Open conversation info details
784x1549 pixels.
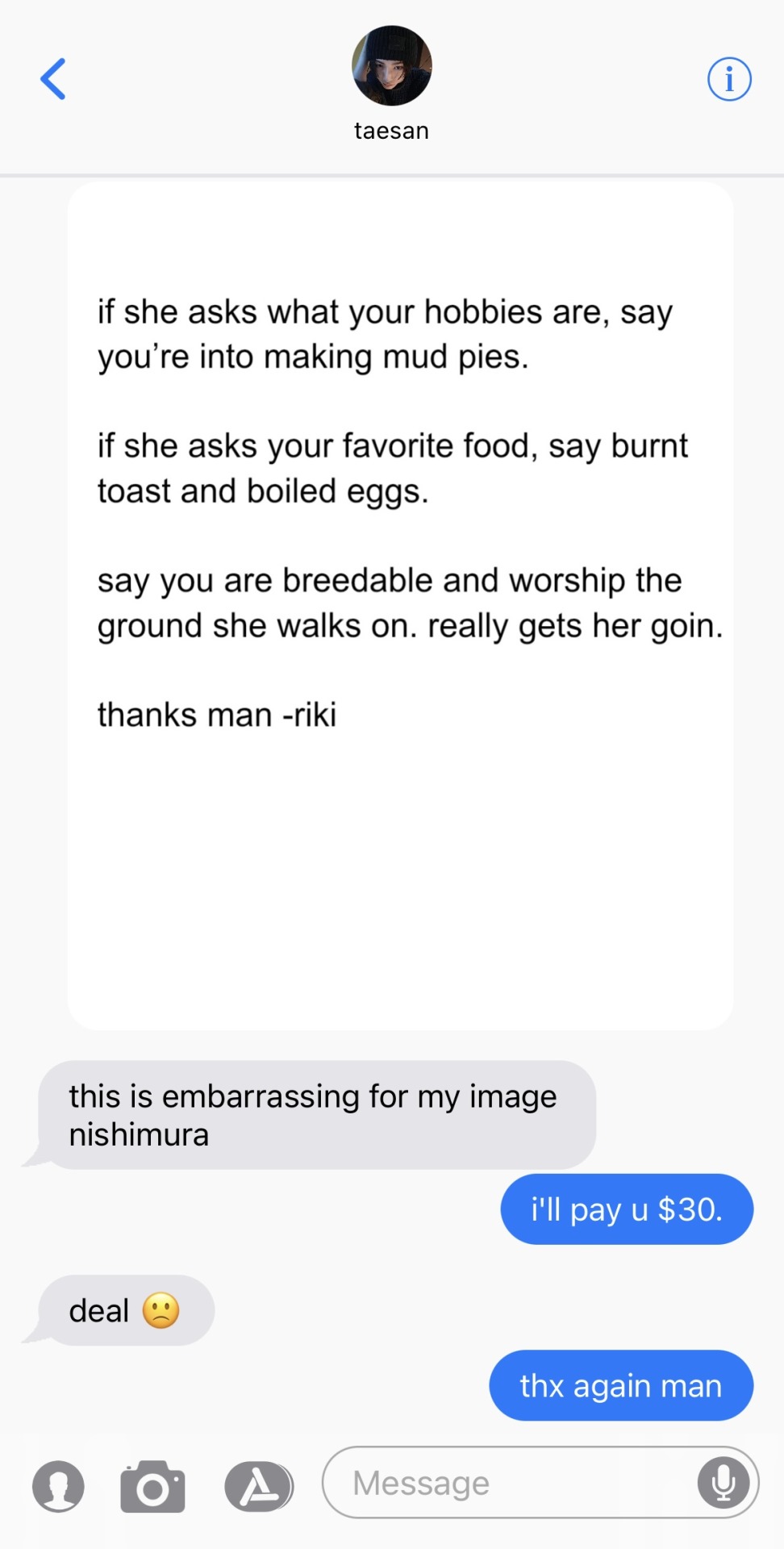point(729,79)
